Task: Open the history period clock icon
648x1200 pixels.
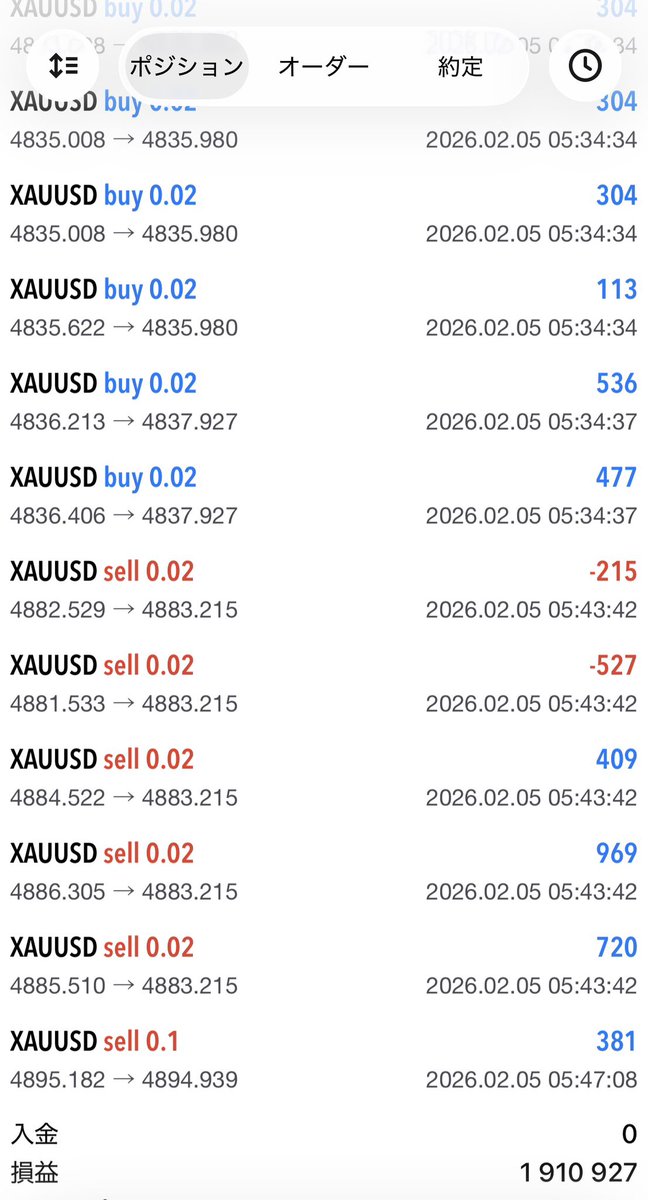Action: click(x=584, y=66)
